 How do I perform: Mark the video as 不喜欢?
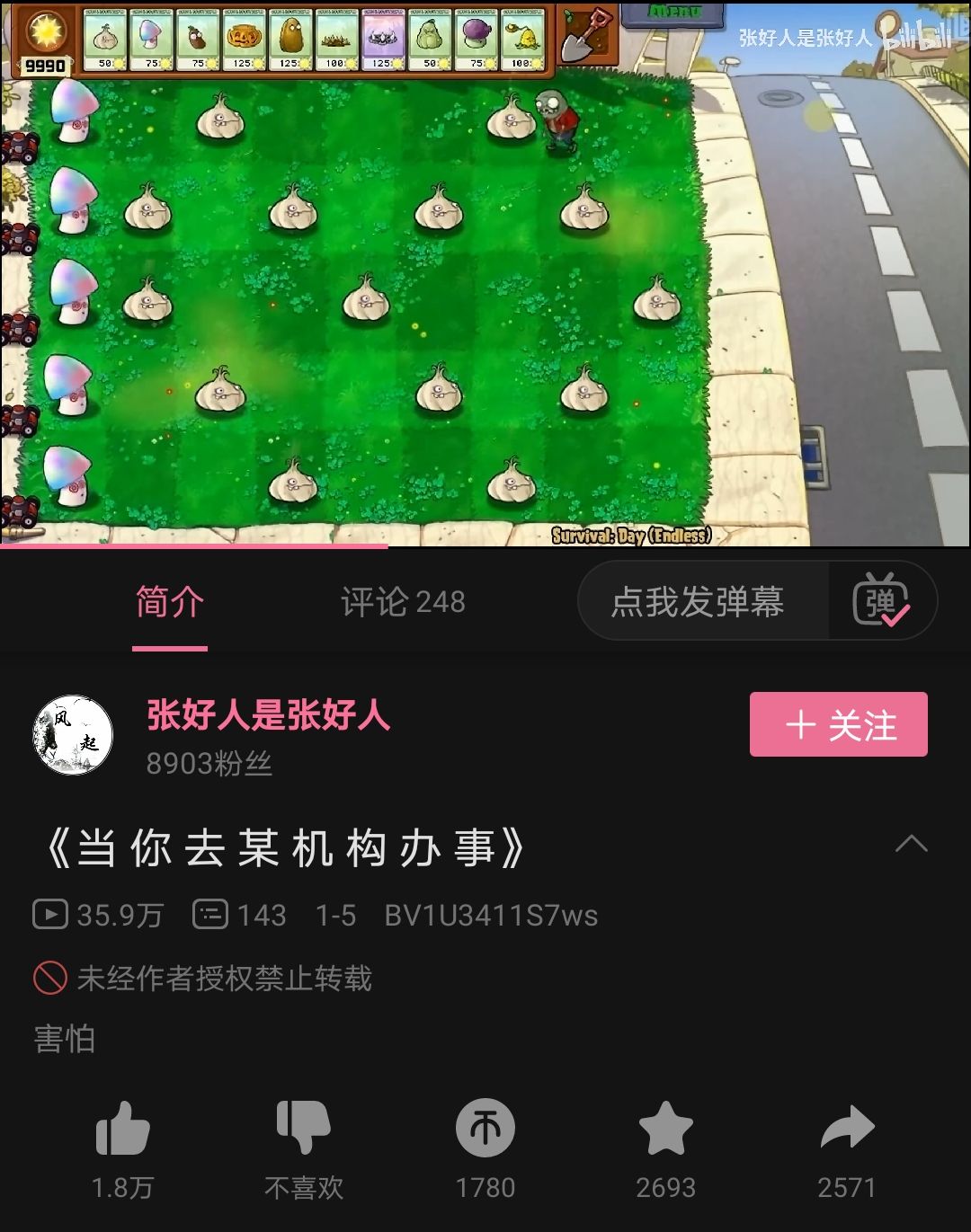(x=304, y=1130)
